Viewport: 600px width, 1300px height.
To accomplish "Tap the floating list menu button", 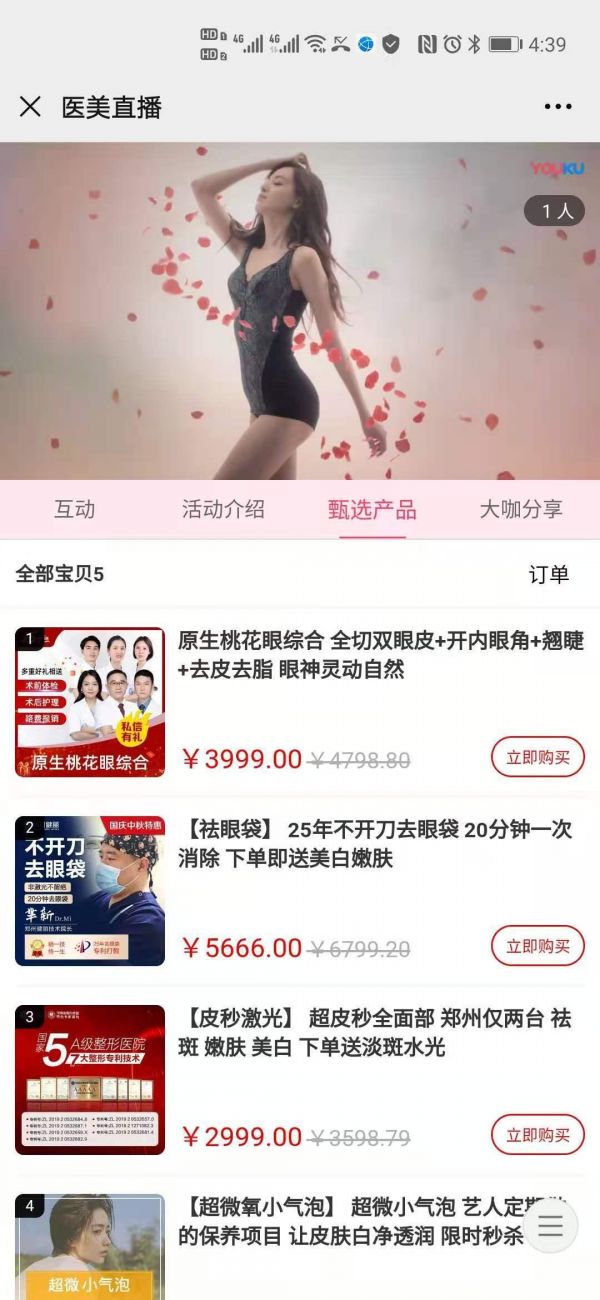I will [550, 1225].
